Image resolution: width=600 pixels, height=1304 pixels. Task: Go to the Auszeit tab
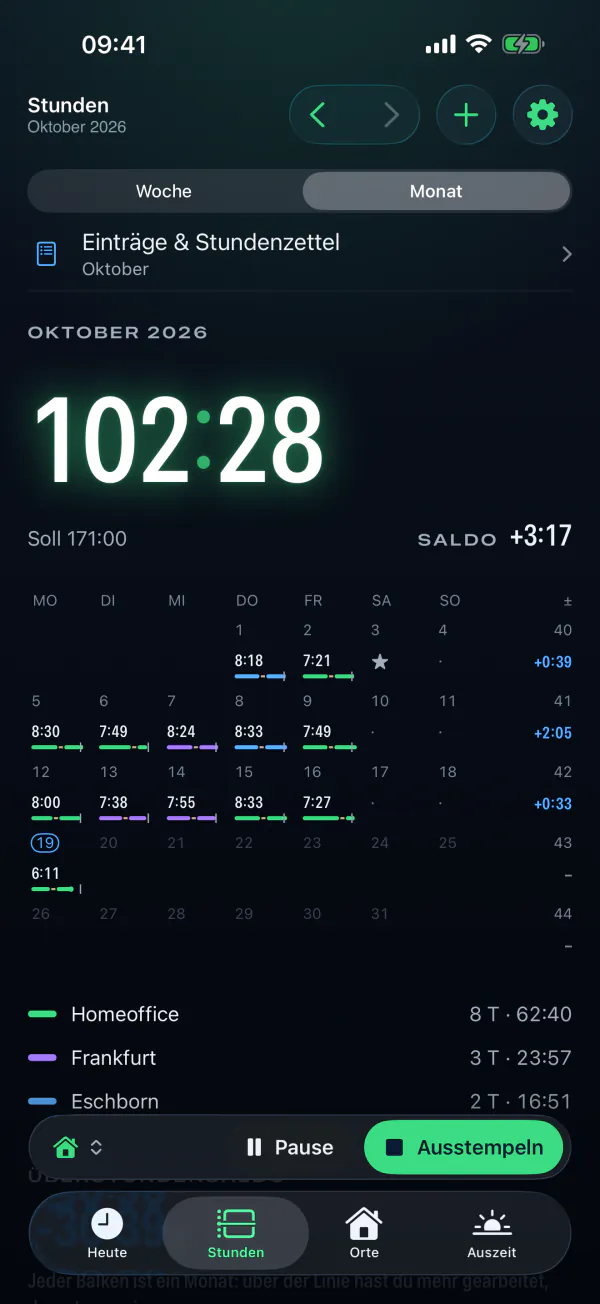tap(492, 1233)
